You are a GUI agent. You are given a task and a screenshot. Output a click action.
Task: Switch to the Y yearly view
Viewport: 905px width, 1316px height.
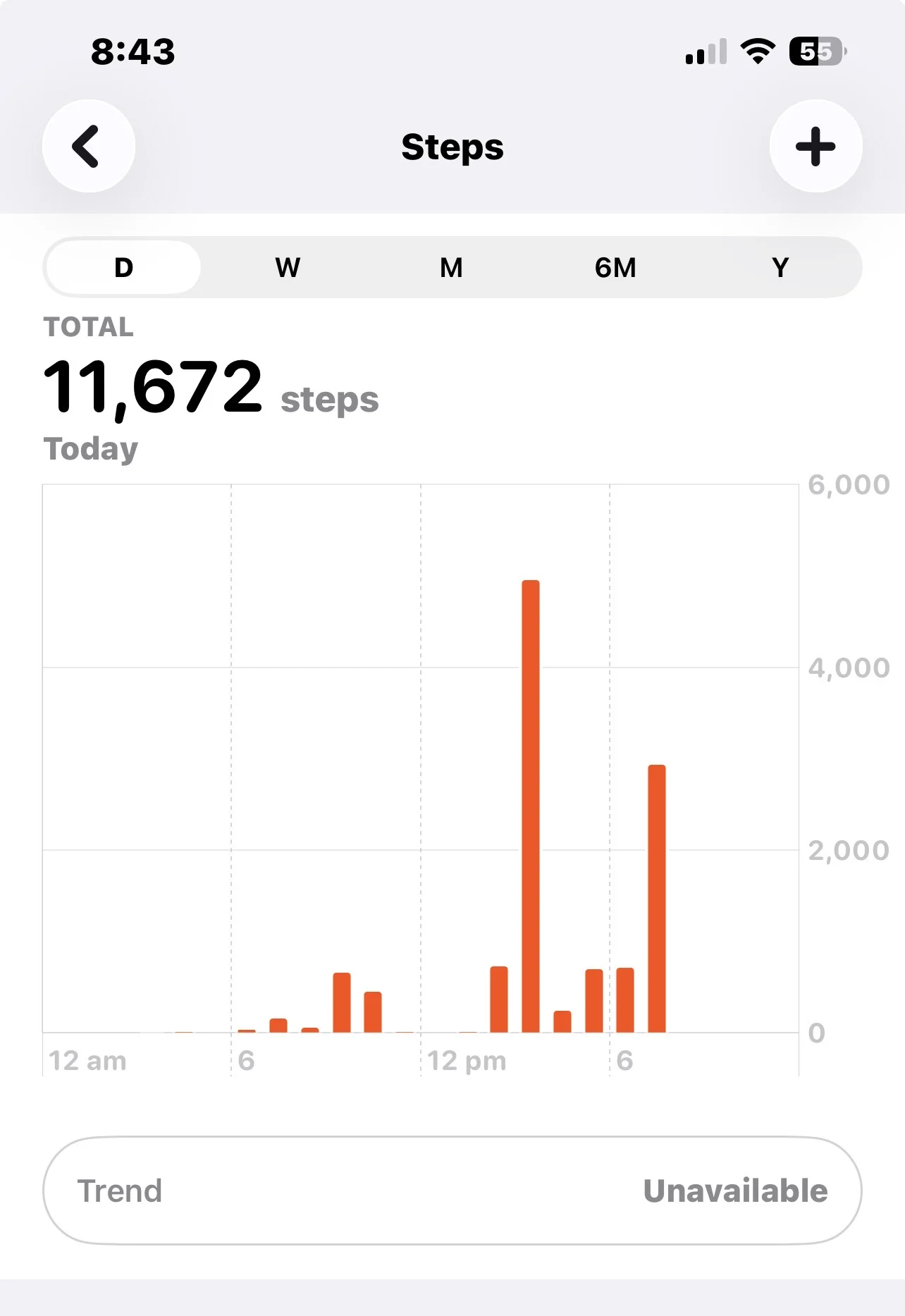[x=780, y=268]
